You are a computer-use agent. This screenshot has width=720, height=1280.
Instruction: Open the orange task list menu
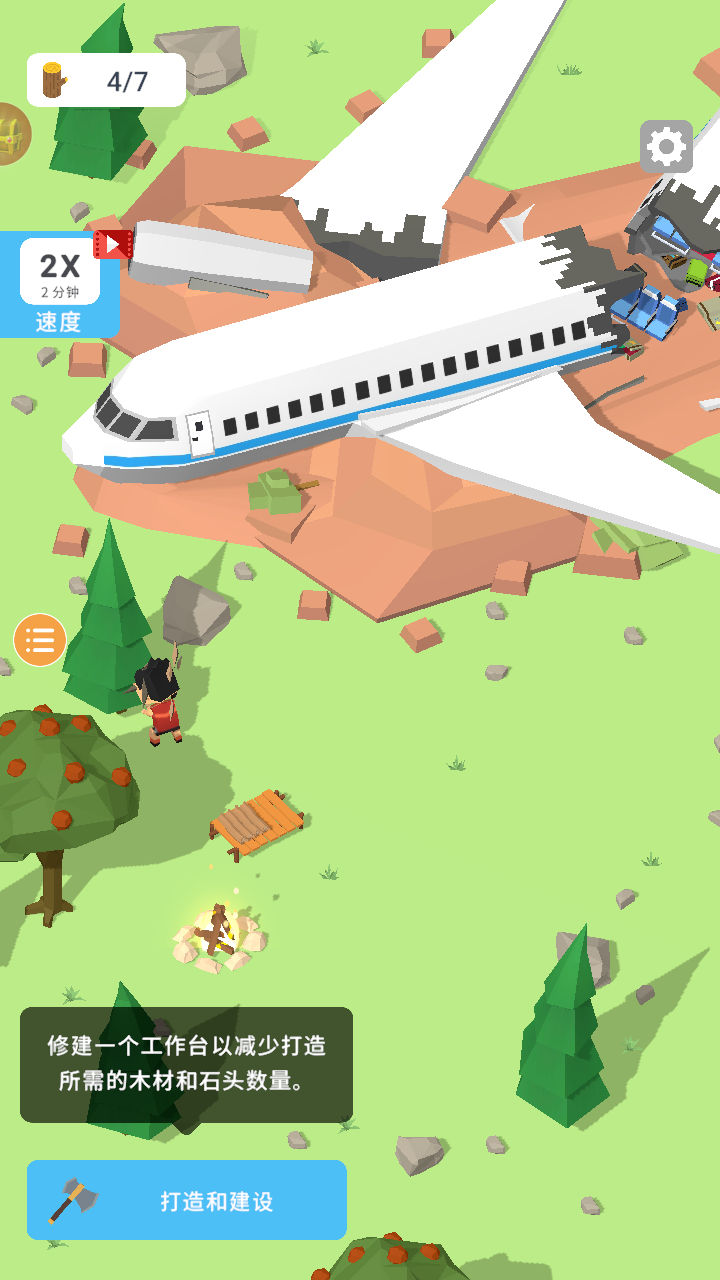pos(40,640)
